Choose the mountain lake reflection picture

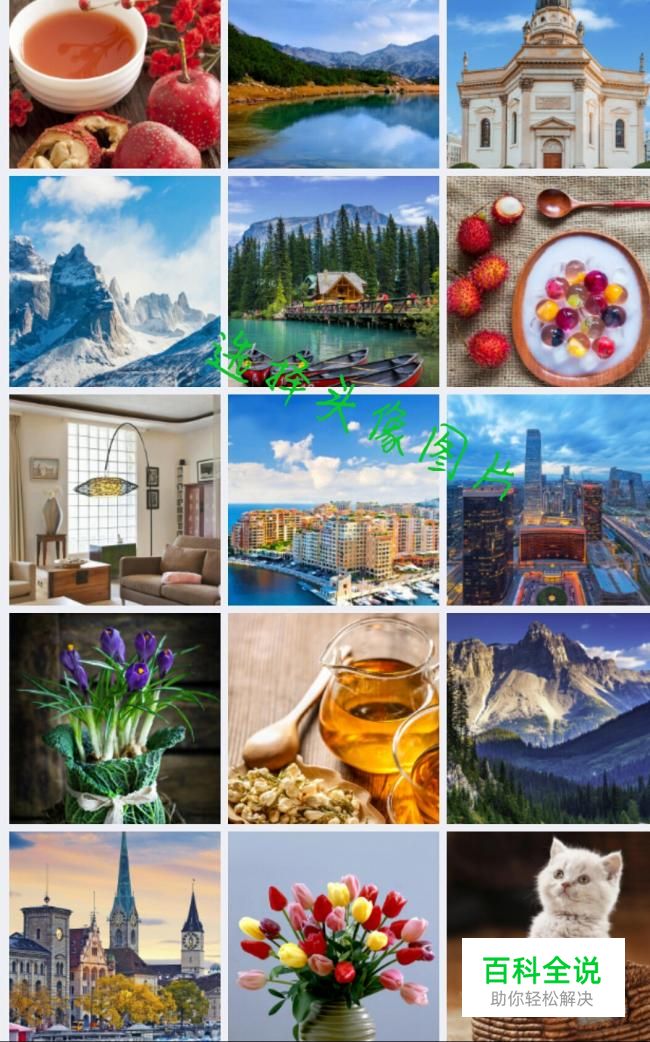[333, 84]
